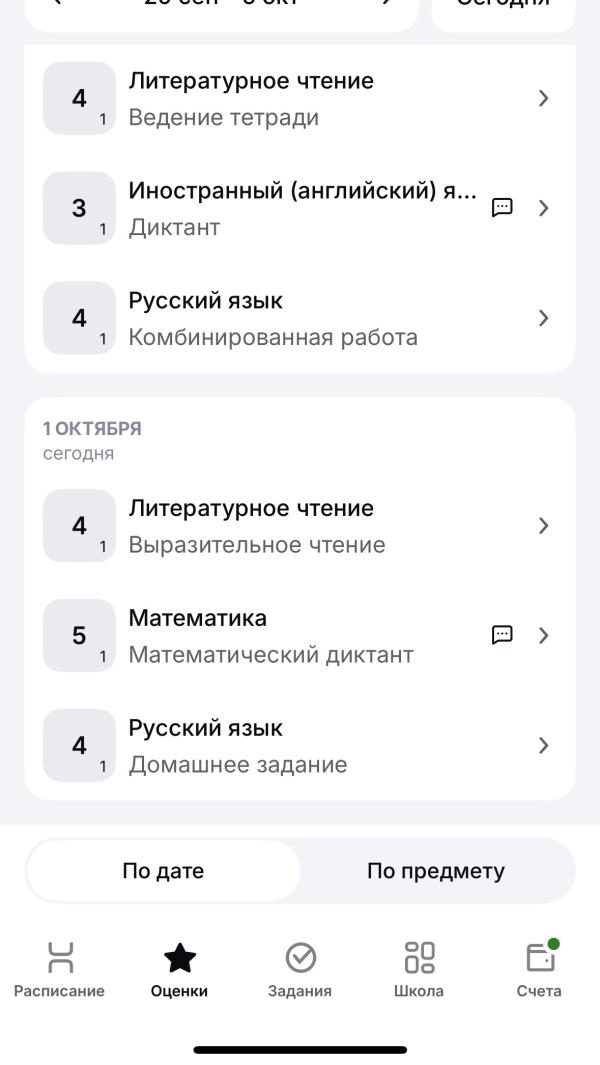The image size is (600, 1065).
Task: Open the English Диктант grade entry
Action: (300, 208)
